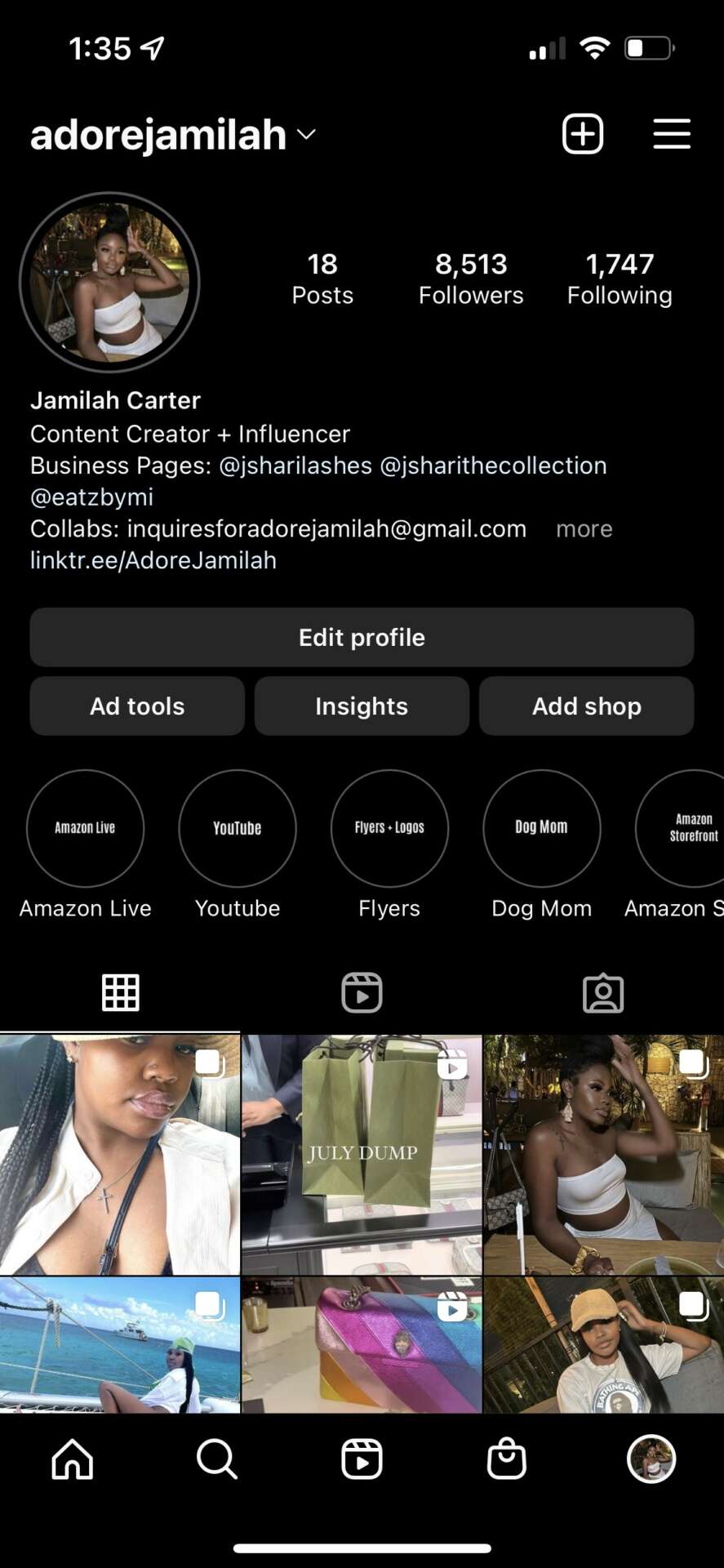View the Flyers highlight

click(389, 828)
